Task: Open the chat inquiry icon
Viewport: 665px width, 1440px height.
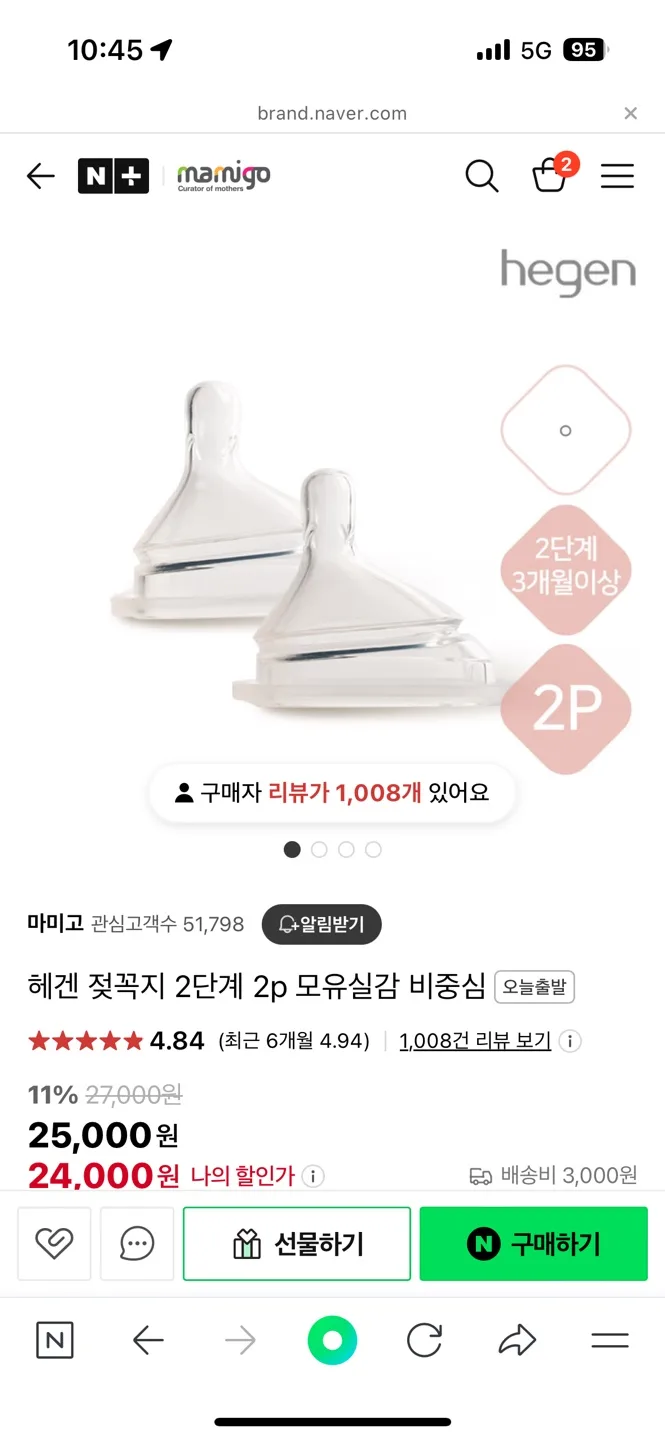Action: pyautogui.click(x=137, y=1243)
